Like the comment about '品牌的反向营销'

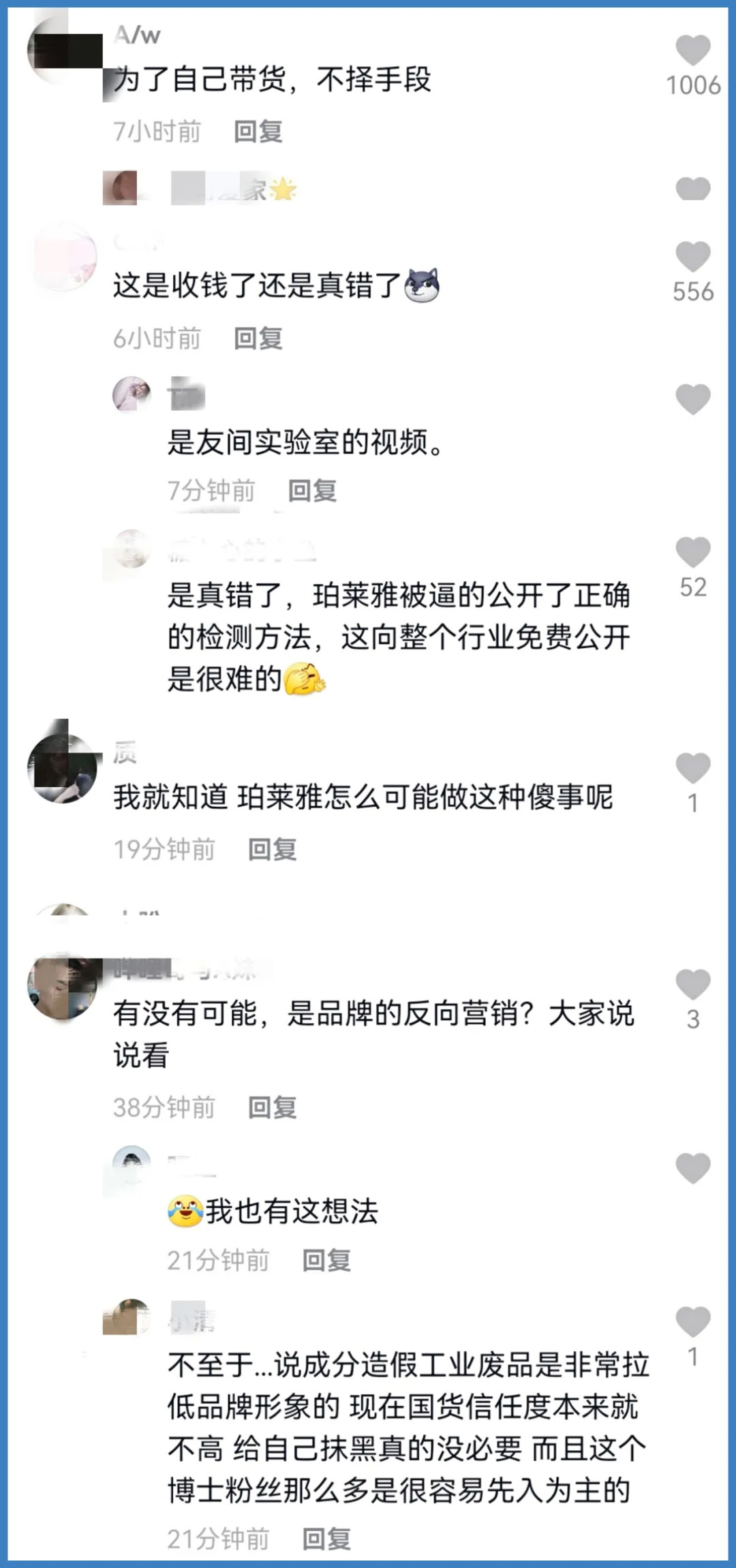pyautogui.click(x=692, y=985)
